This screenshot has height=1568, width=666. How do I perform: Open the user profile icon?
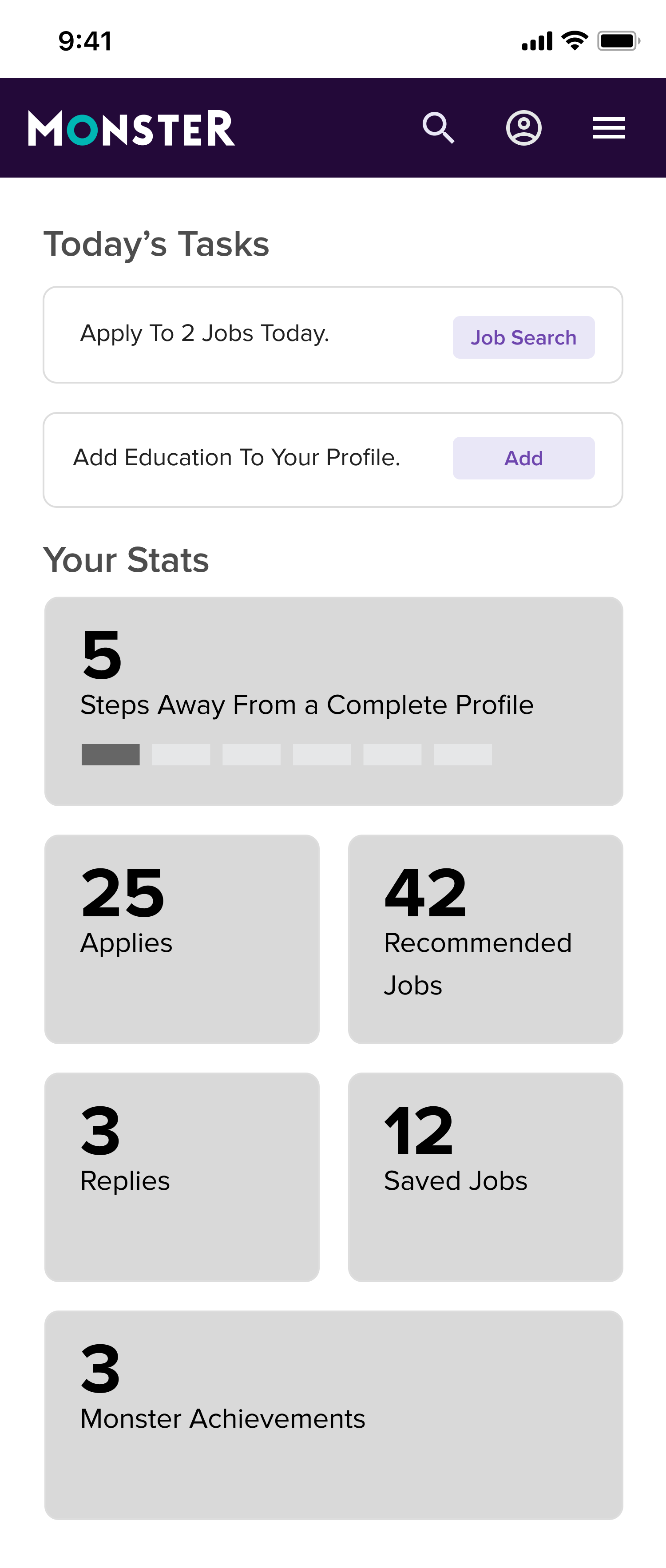point(523,128)
